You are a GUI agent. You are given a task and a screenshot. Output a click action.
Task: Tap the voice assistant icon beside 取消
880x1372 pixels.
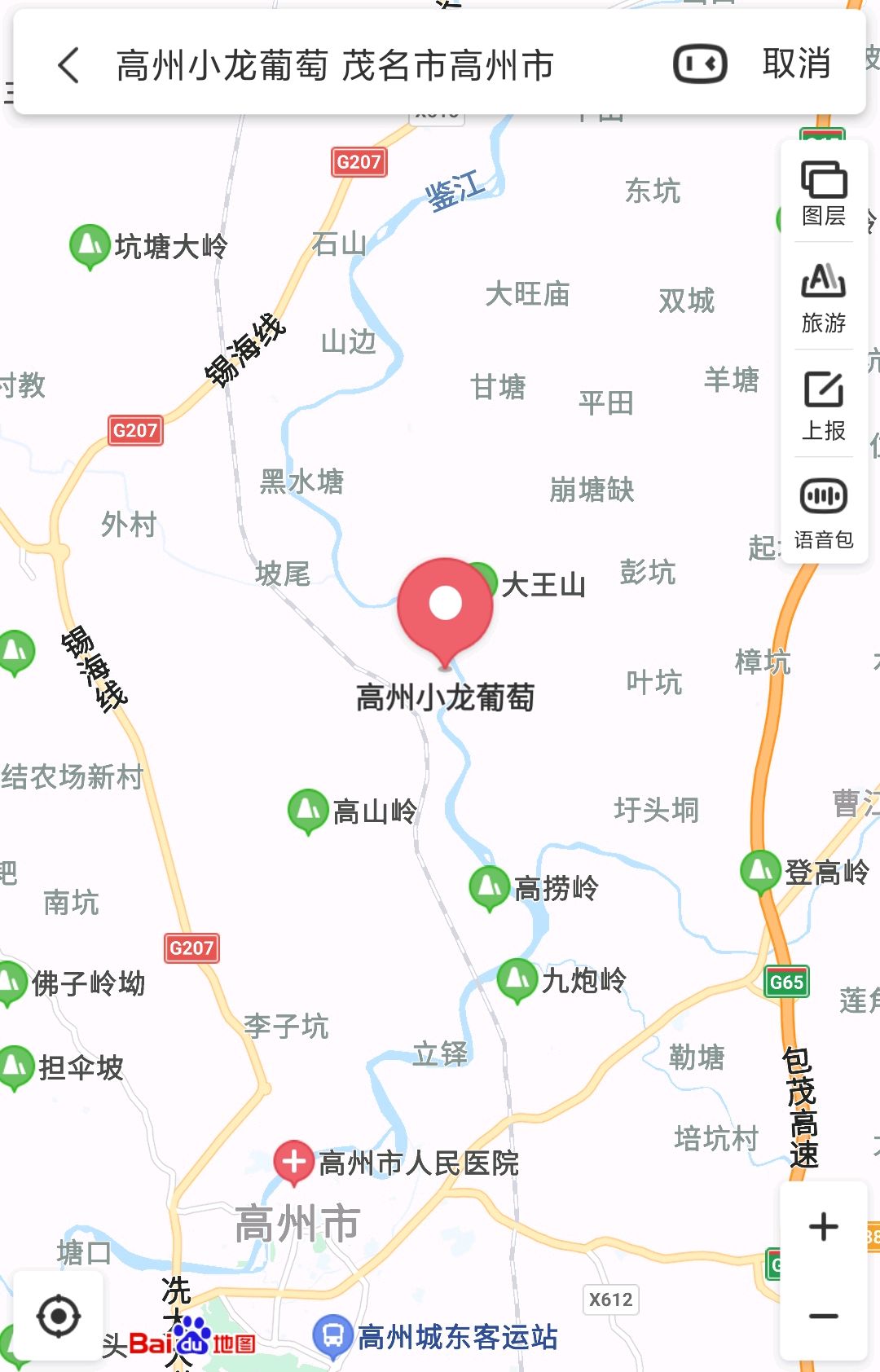tap(700, 65)
